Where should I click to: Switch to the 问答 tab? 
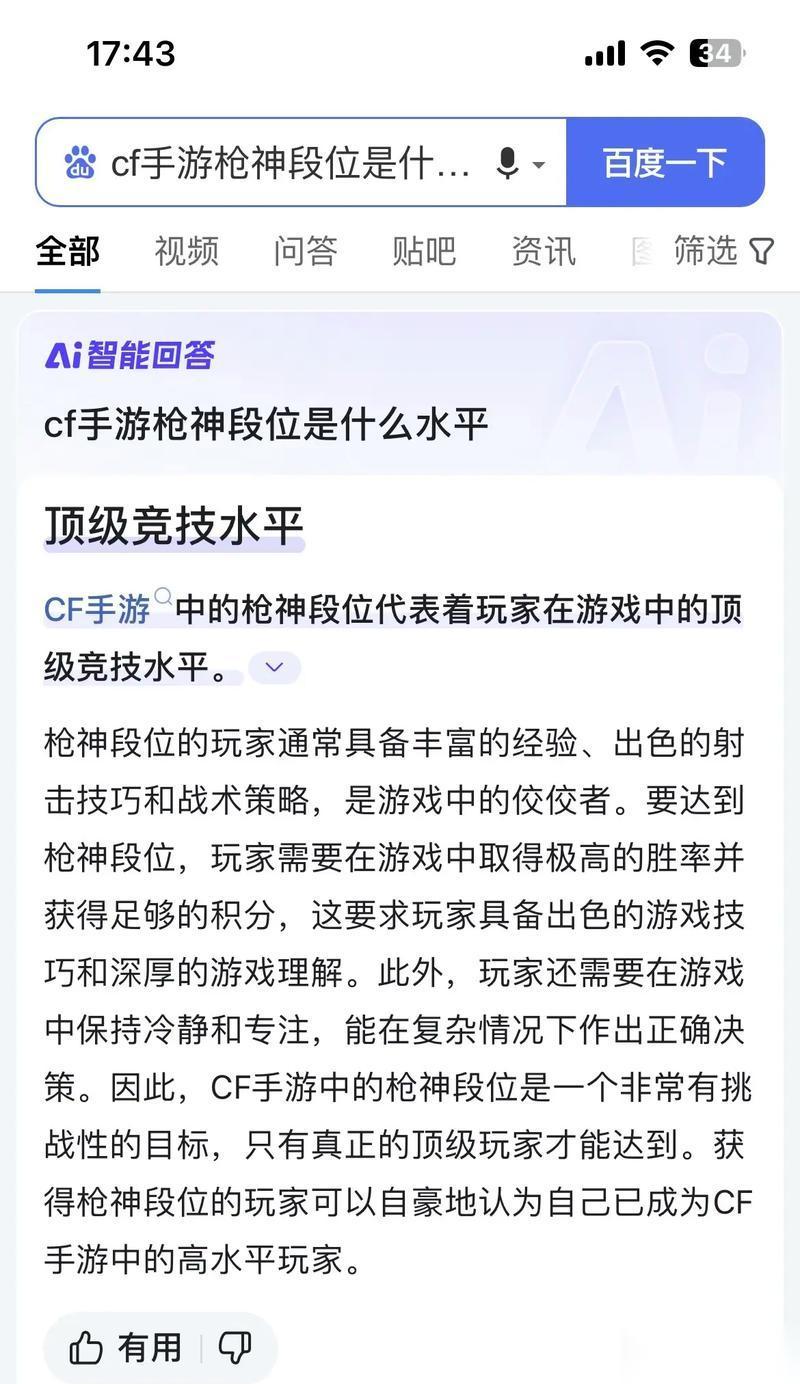(x=305, y=251)
